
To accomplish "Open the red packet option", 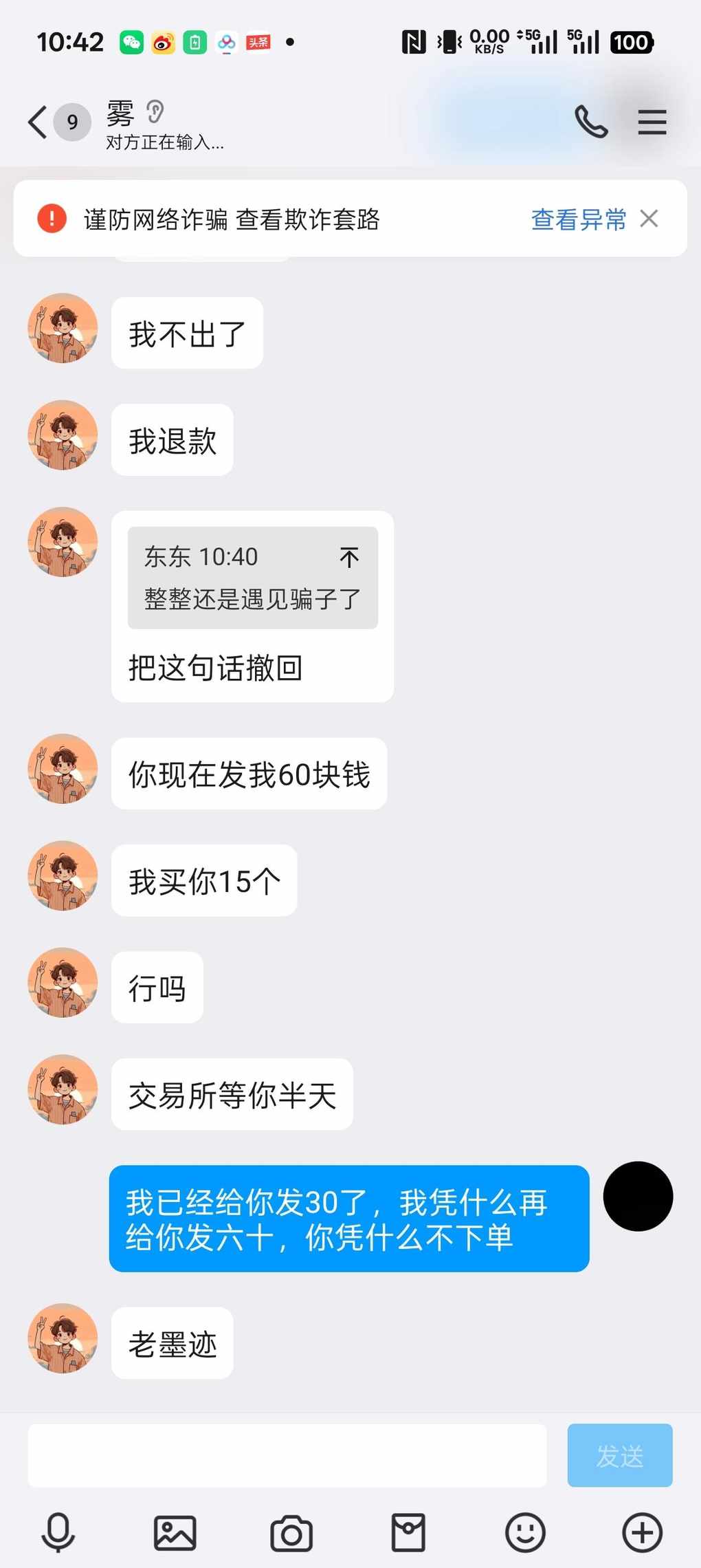I will point(408,1533).
